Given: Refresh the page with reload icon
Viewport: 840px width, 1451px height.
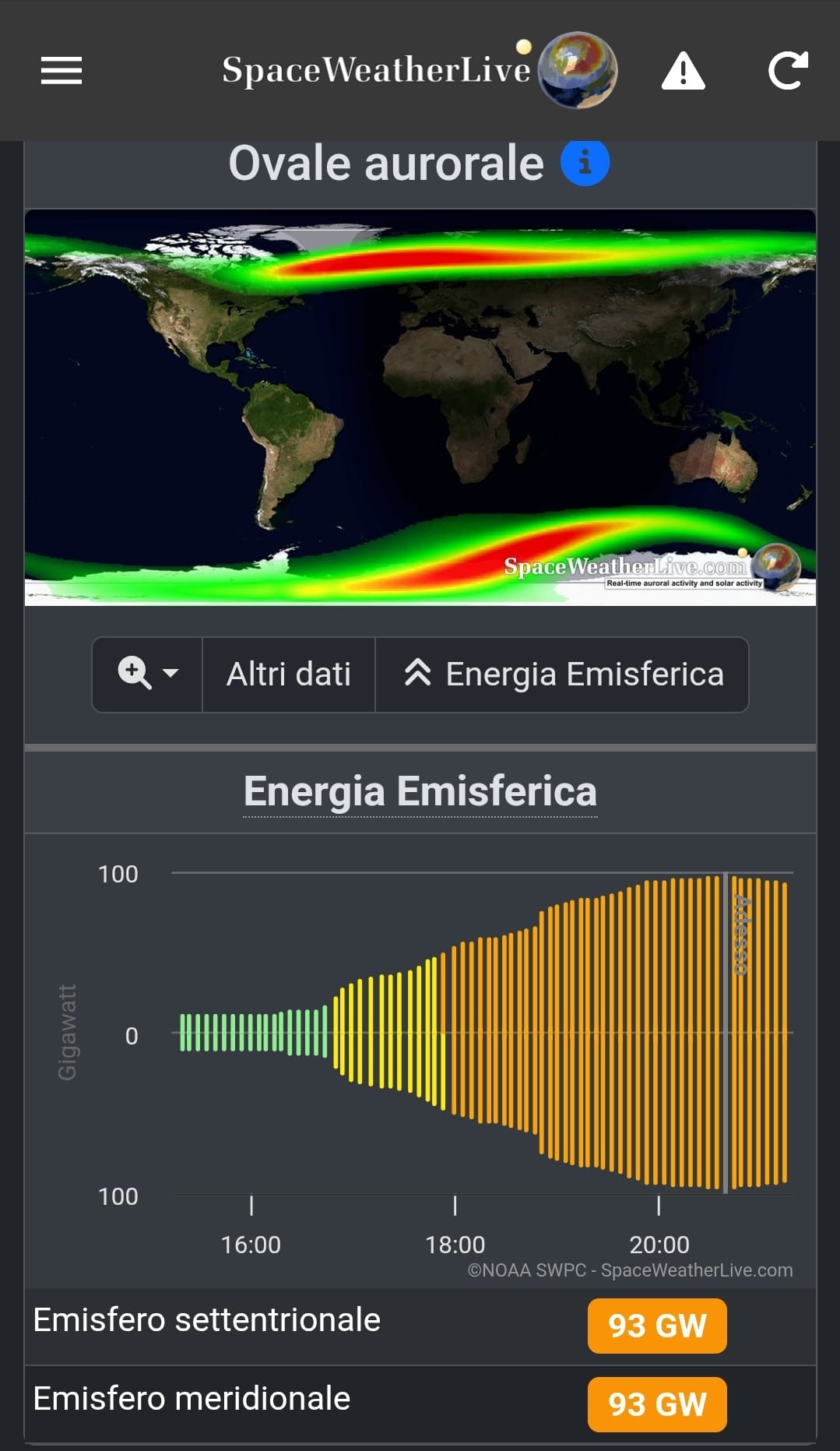Looking at the screenshot, I should pyautogui.click(x=787, y=71).
